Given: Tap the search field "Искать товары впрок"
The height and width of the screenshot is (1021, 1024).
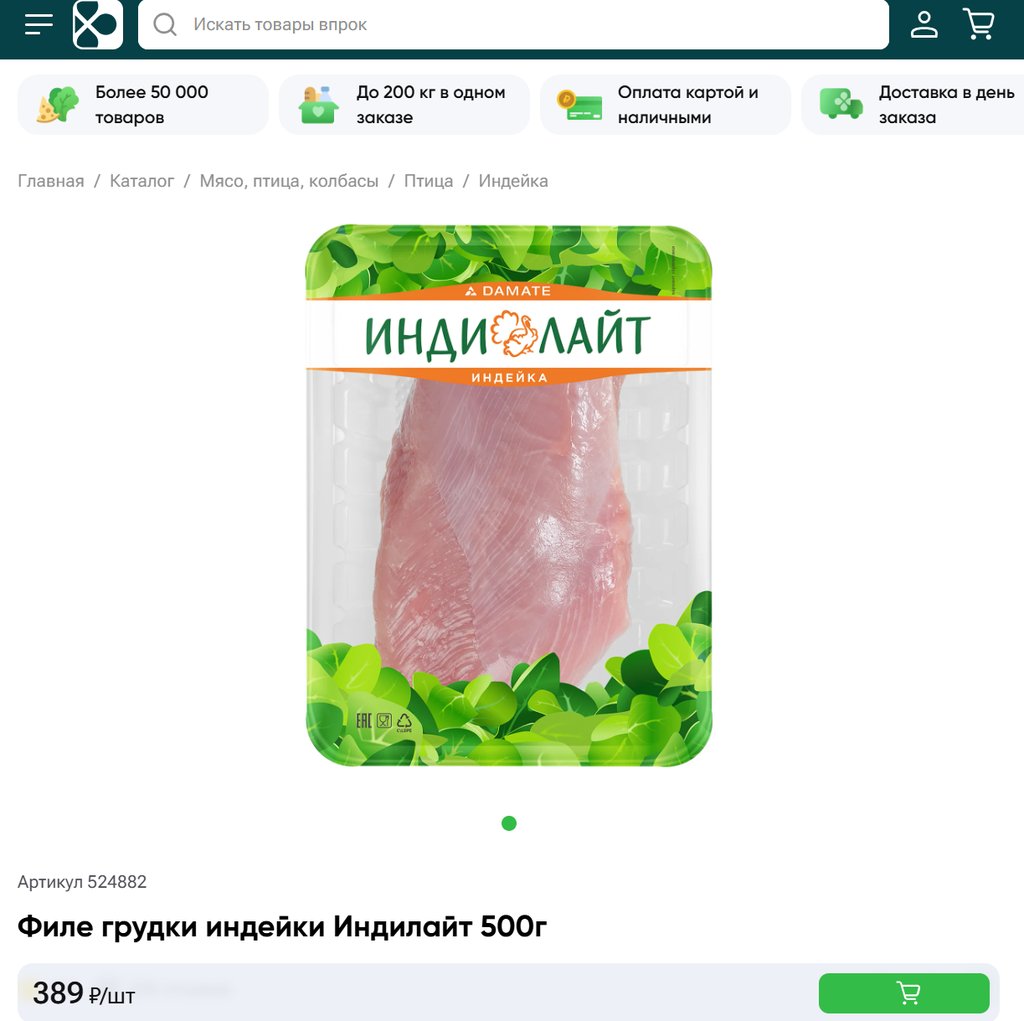Looking at the screenshot, I should point(512,24).
